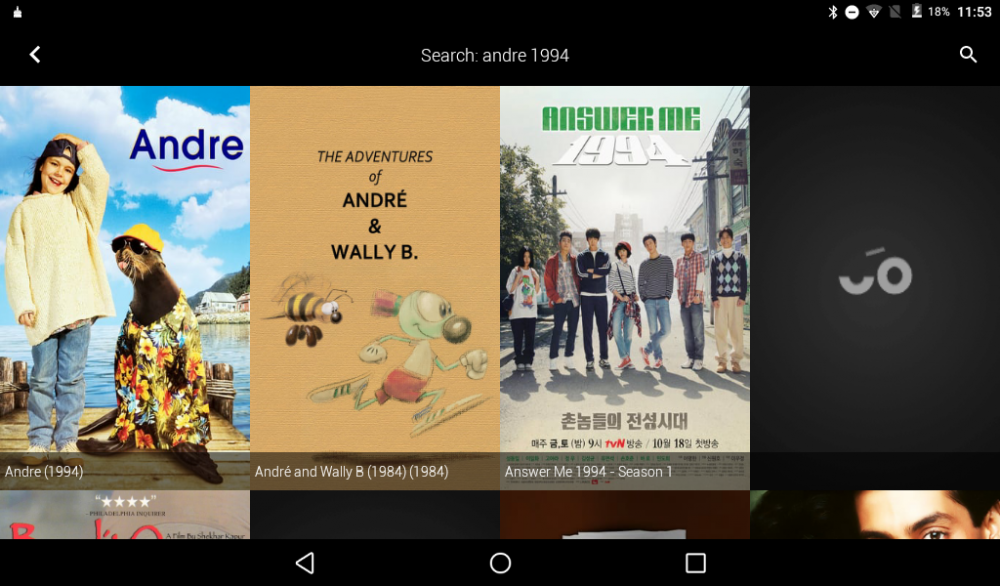1000x586 pixels.
Task: Open the recent apps overview
Action: pyautogui.click(x=695, y=563)
